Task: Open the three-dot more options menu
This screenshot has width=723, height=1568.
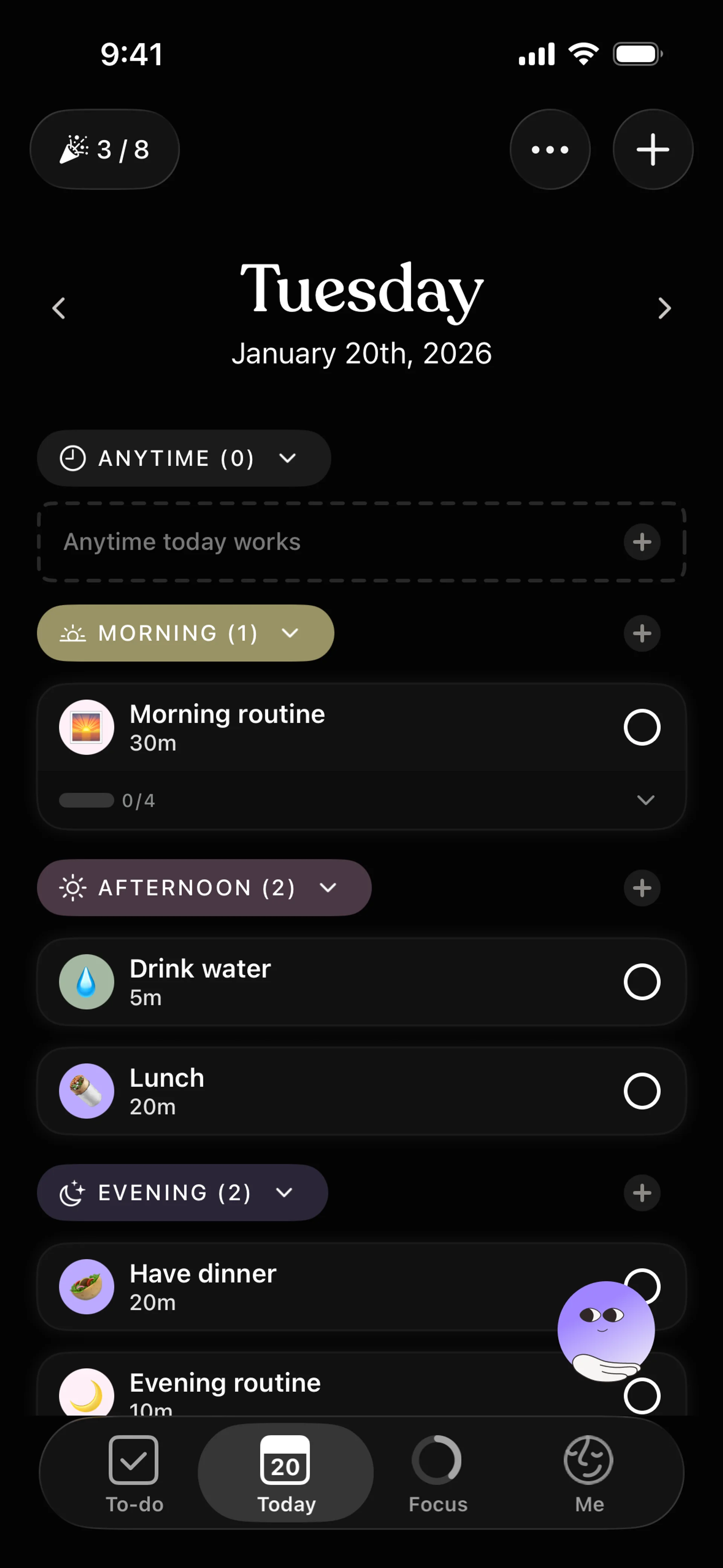Action: click(549, 150)
